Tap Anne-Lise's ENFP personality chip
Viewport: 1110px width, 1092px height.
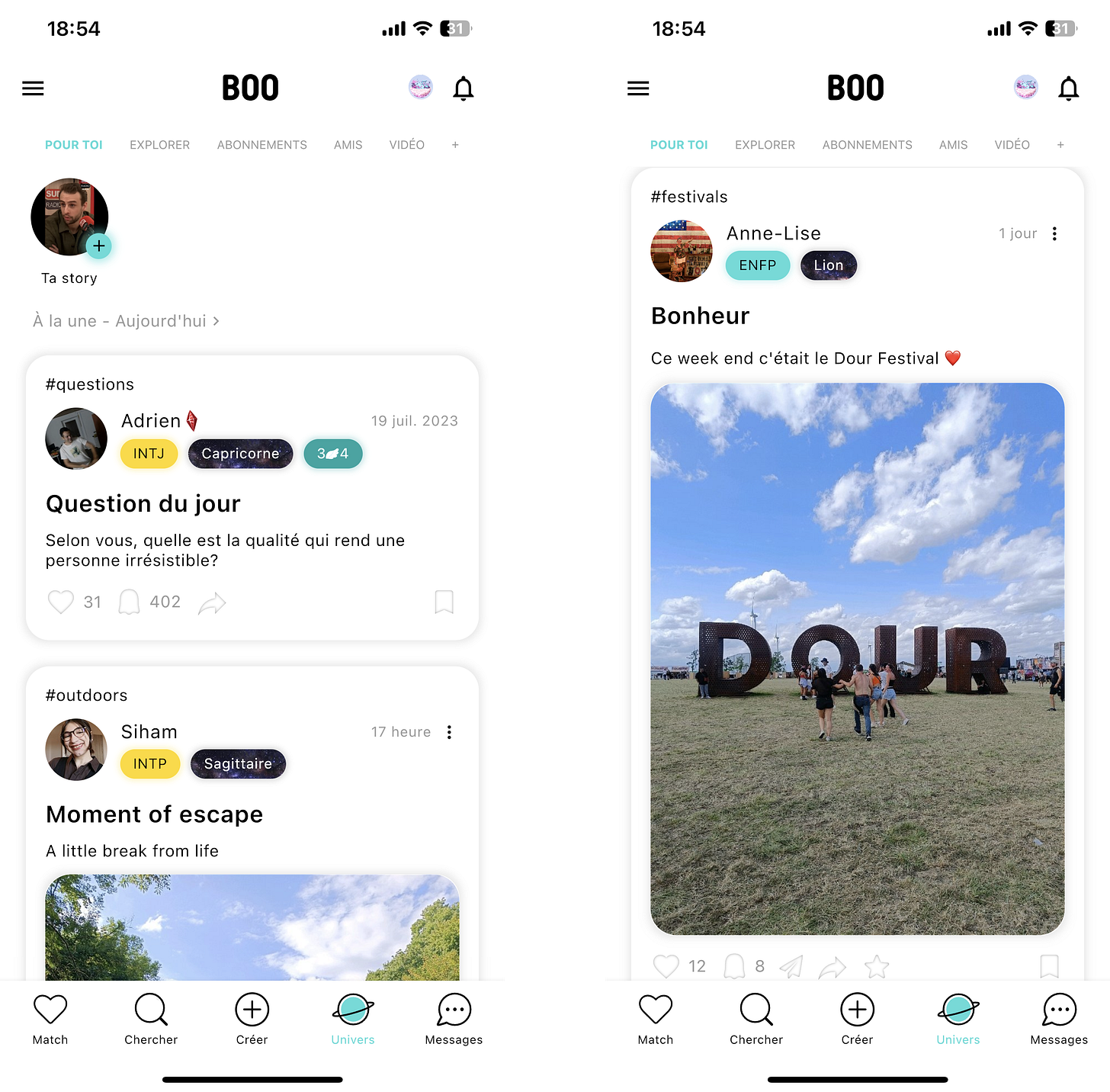[758, 265]
